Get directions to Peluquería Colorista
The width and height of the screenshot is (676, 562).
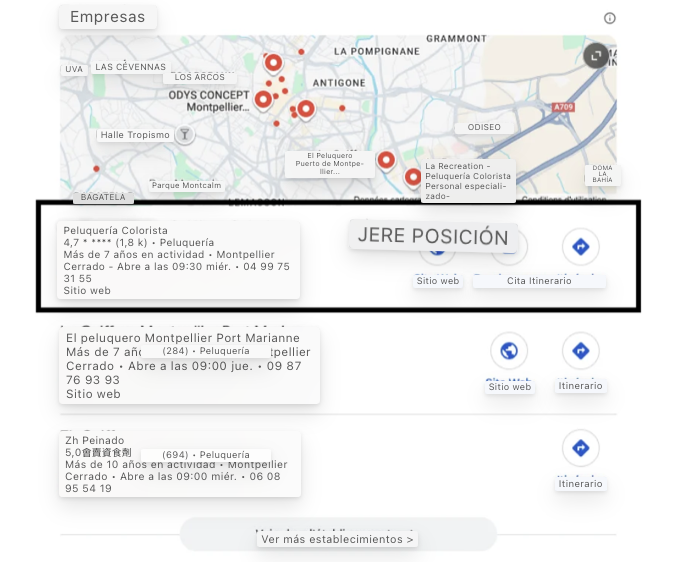tap(580, 247)
